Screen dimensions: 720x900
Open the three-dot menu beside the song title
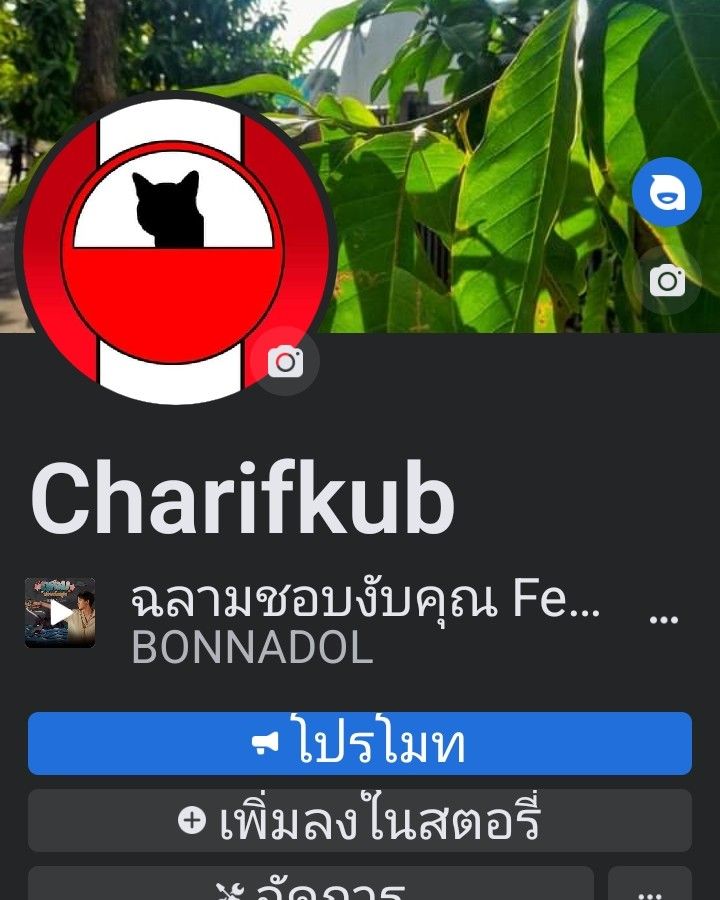point(662,618)
